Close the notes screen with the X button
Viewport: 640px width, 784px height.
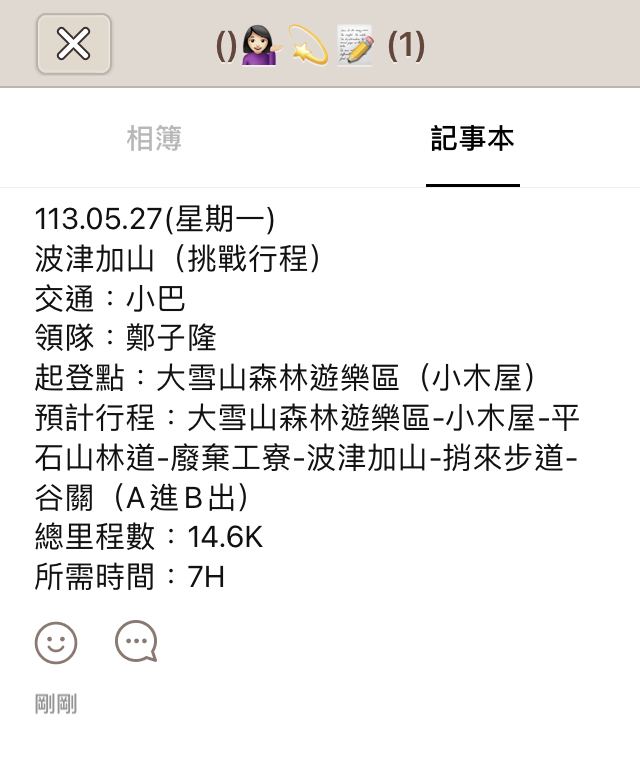pos(74,44)
